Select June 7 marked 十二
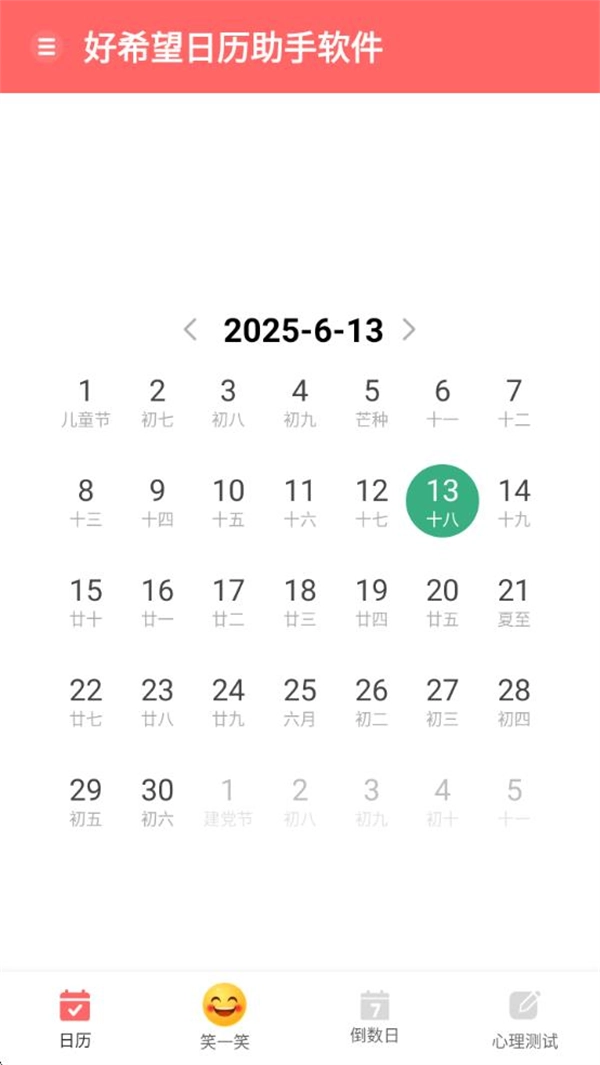The width and height of the screenshot is (600, 1065). click(x=514, y=402)
